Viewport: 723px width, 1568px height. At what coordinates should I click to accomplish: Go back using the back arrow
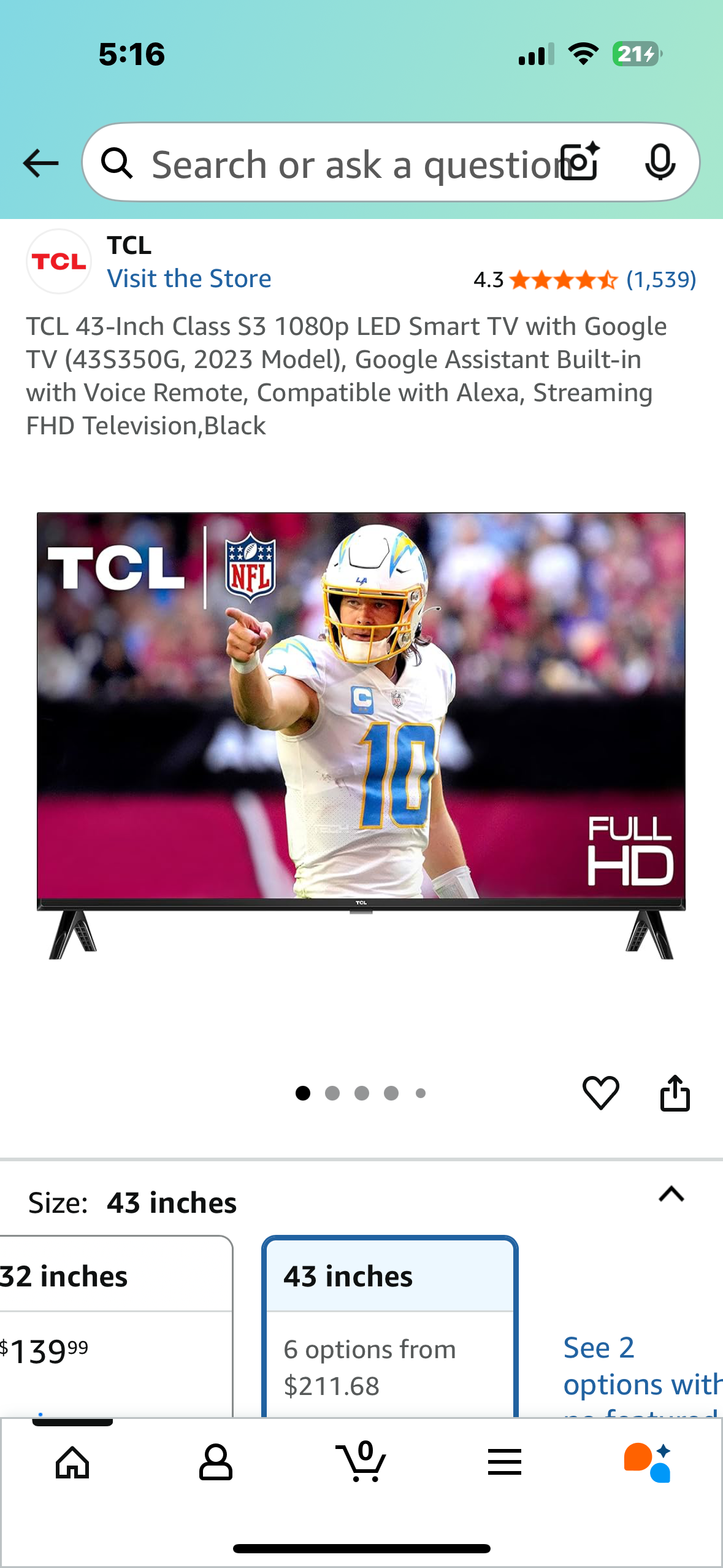pyautogui.click(x=40, y=163)
